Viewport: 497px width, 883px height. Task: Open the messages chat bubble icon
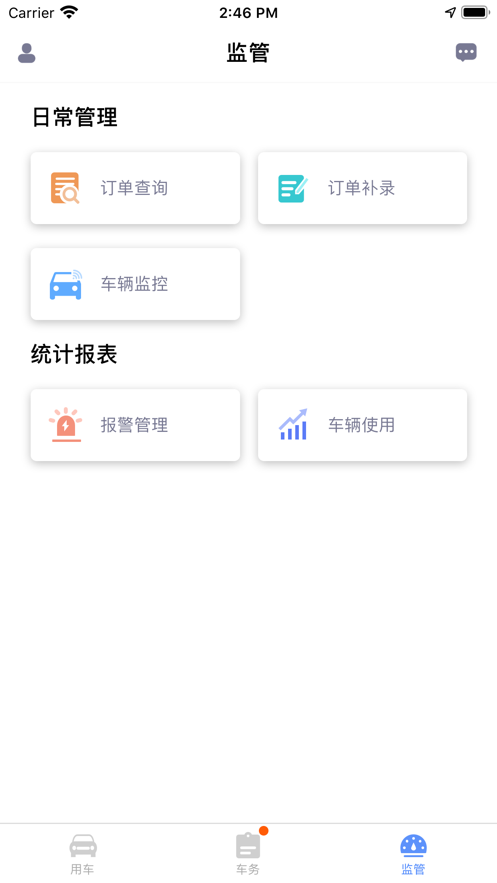466,53
